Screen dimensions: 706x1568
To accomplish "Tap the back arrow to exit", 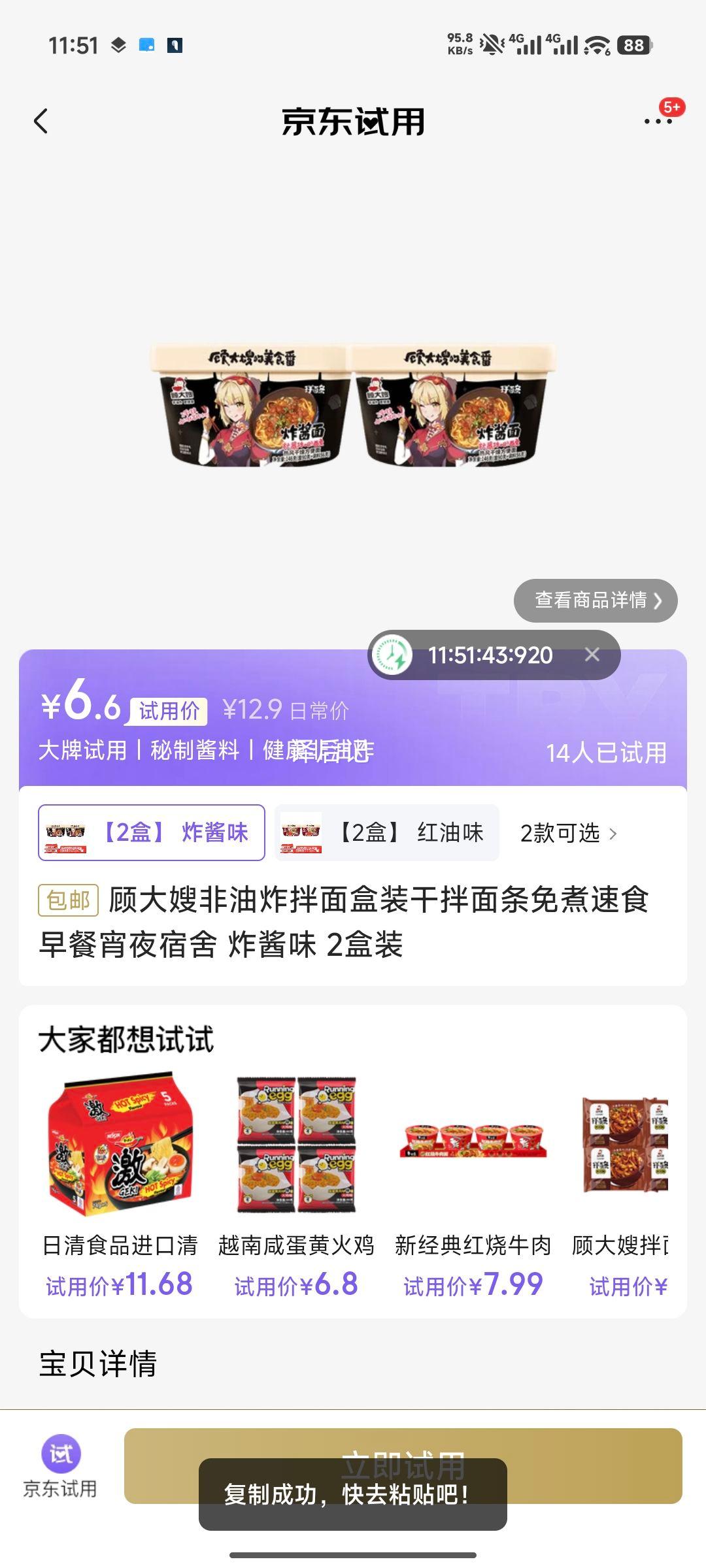I will [x=41, y=122].
